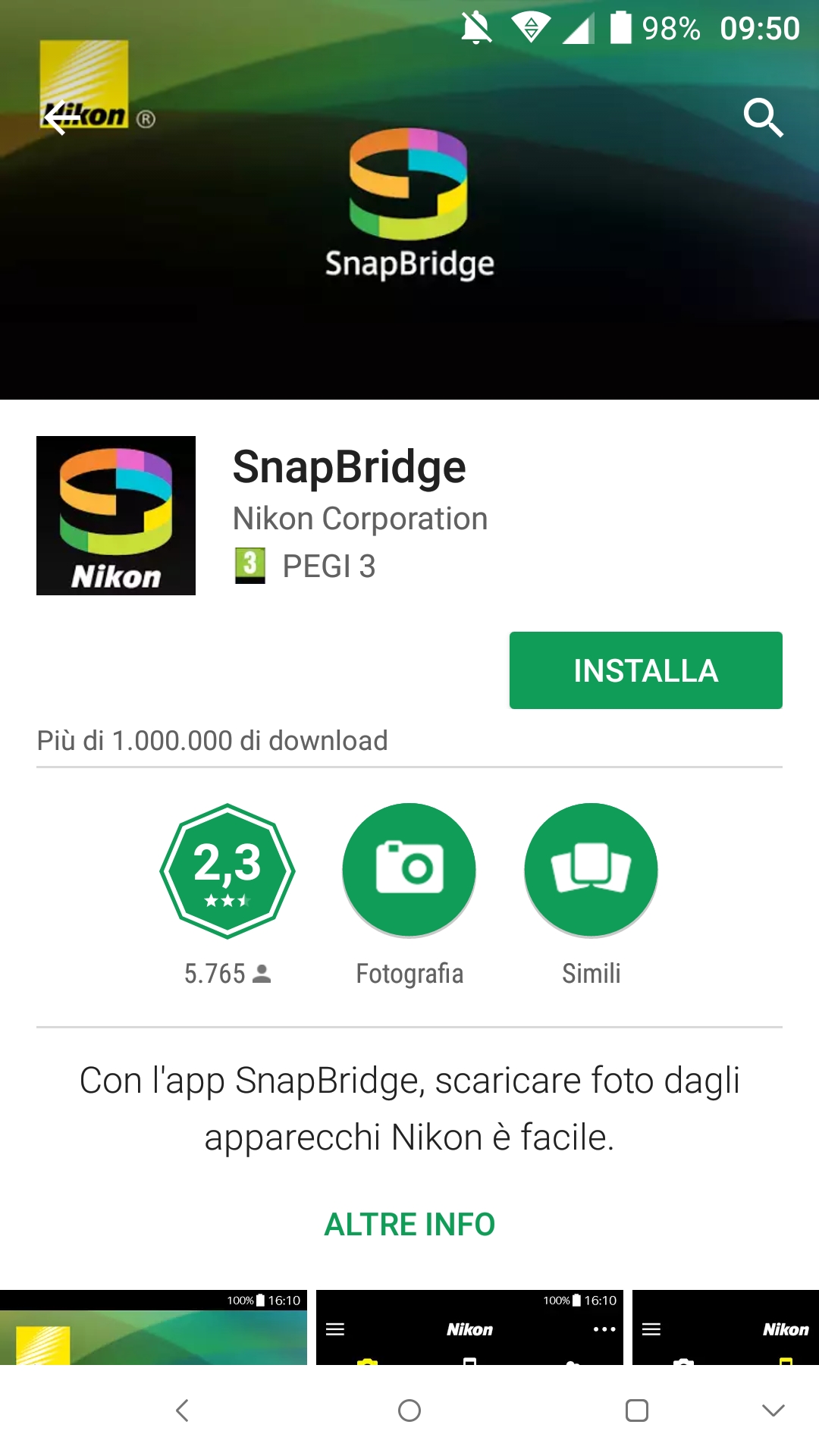Tap the system home button
819x1456 pixels.
coord(409,1410)
